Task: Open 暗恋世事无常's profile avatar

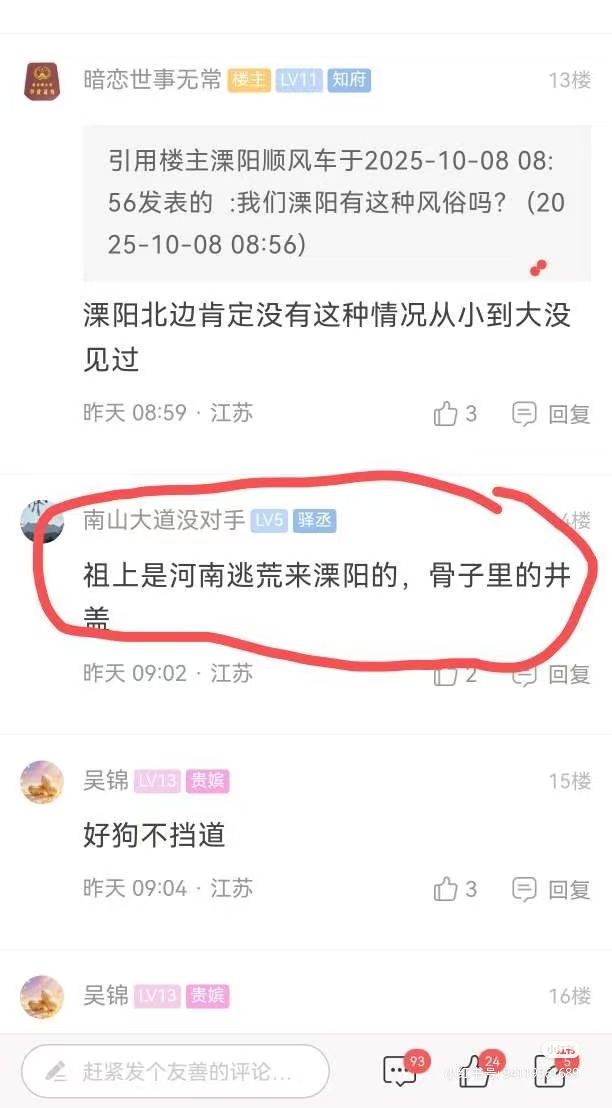Action: click(42, 82)
